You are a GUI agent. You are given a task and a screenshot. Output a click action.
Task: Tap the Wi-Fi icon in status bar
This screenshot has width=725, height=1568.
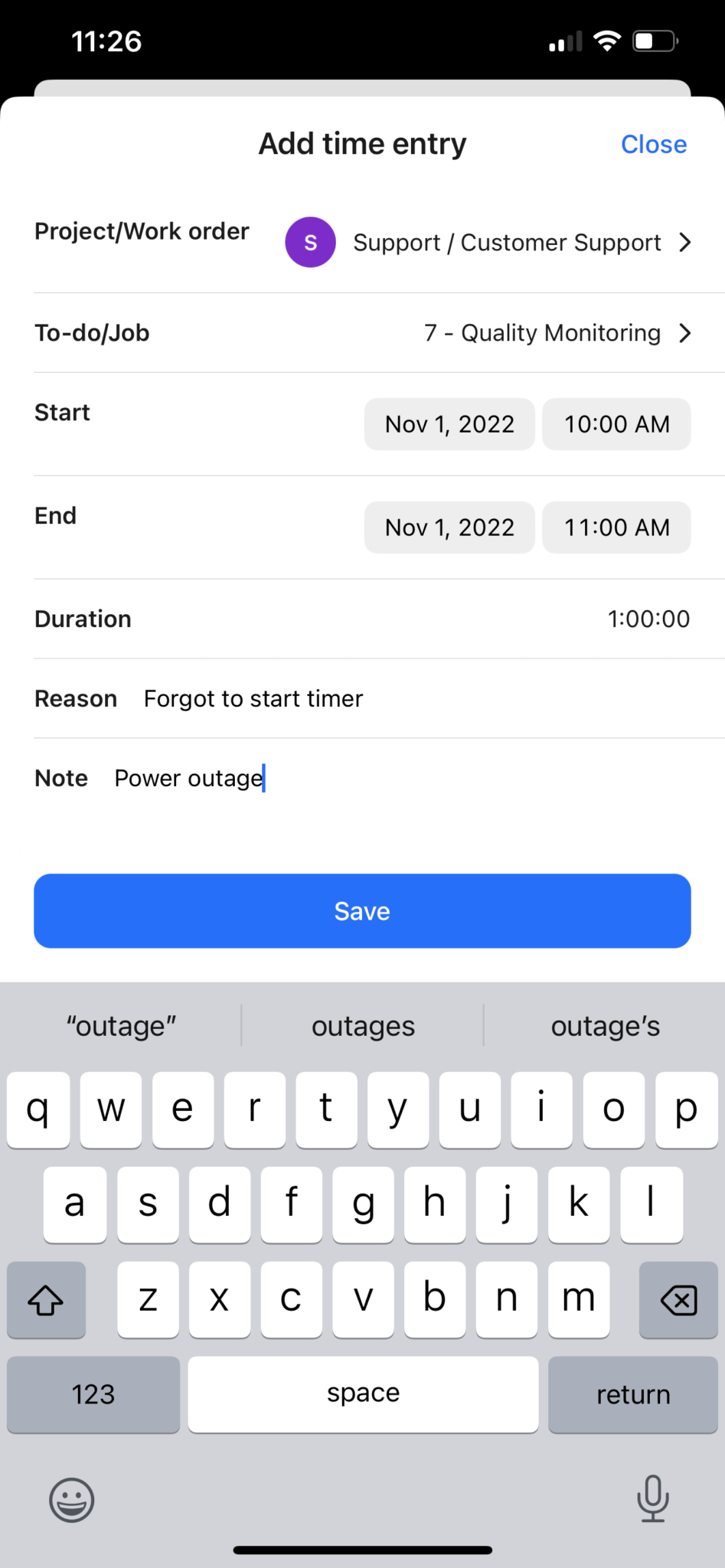[607, 41]
